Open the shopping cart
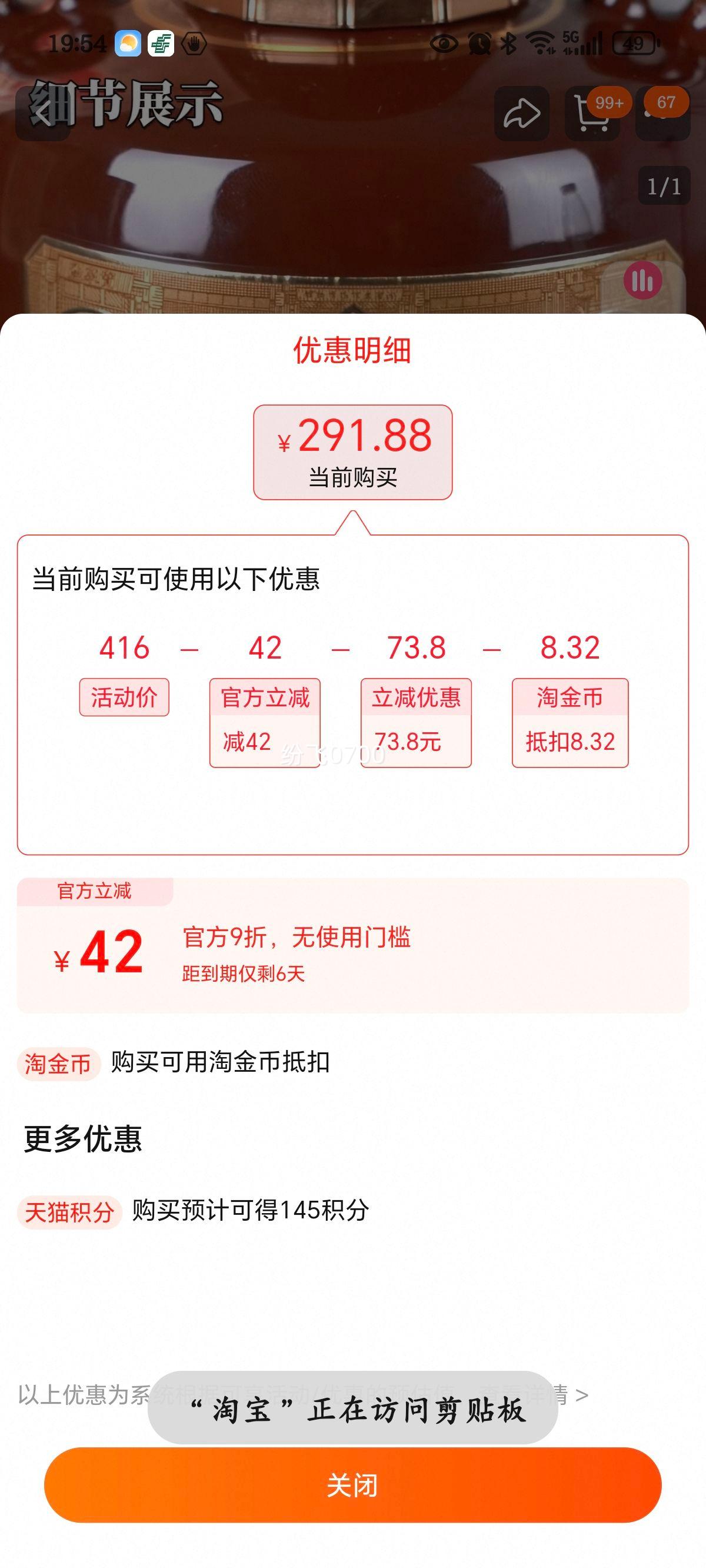 (592, 115)
